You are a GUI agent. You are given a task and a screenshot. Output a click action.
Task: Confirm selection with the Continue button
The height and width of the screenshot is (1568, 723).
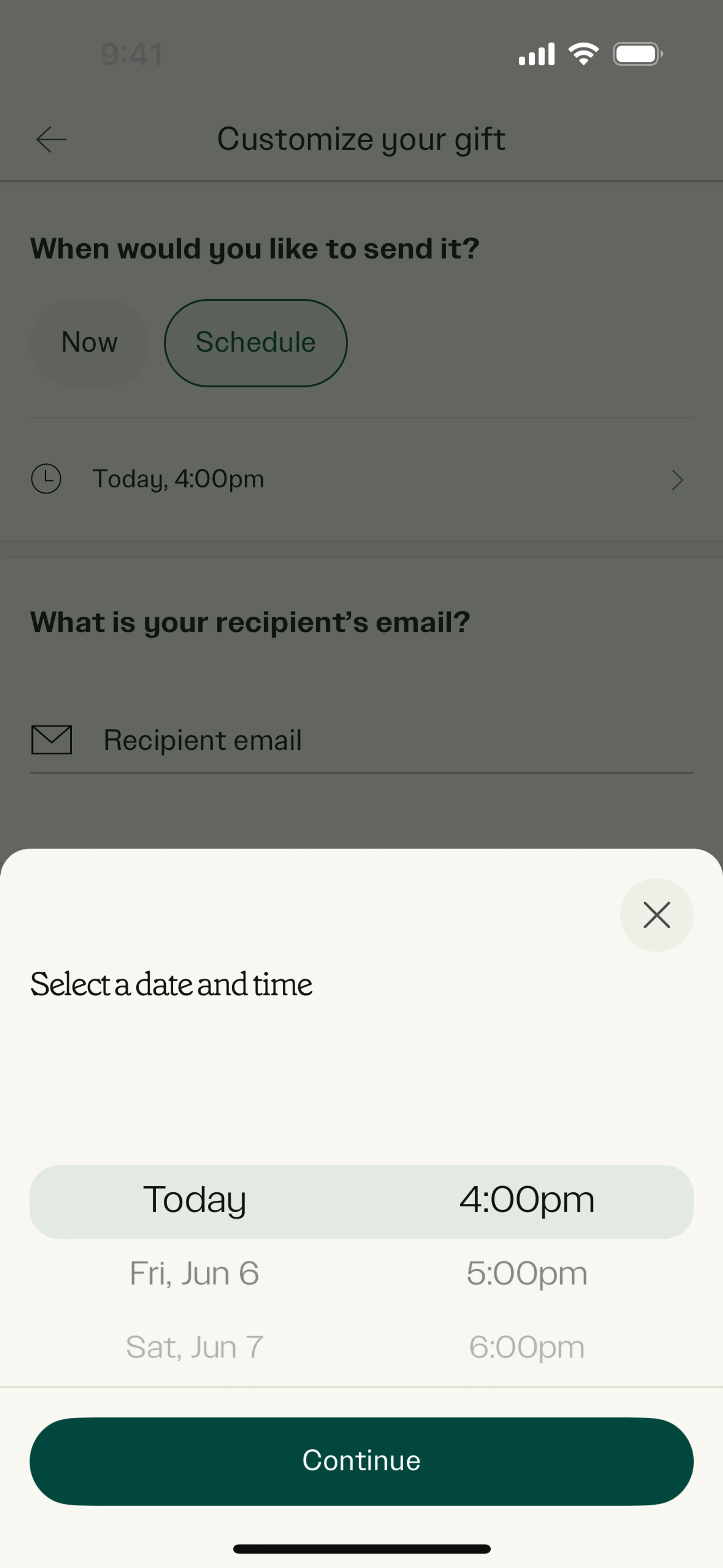(x=361, y=1461)
